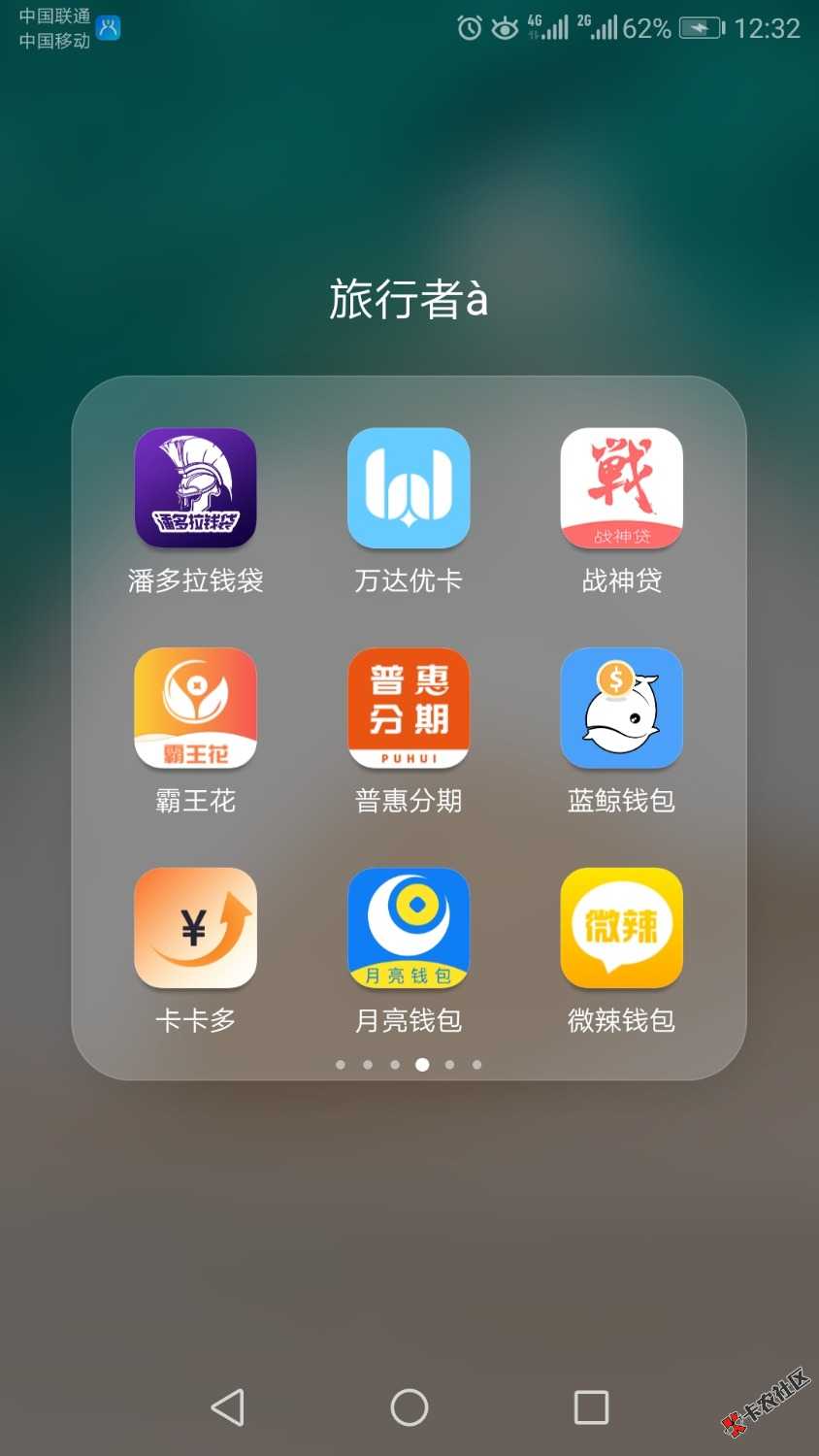Launch the 万达优卡 app

click(x=409, y=488)
